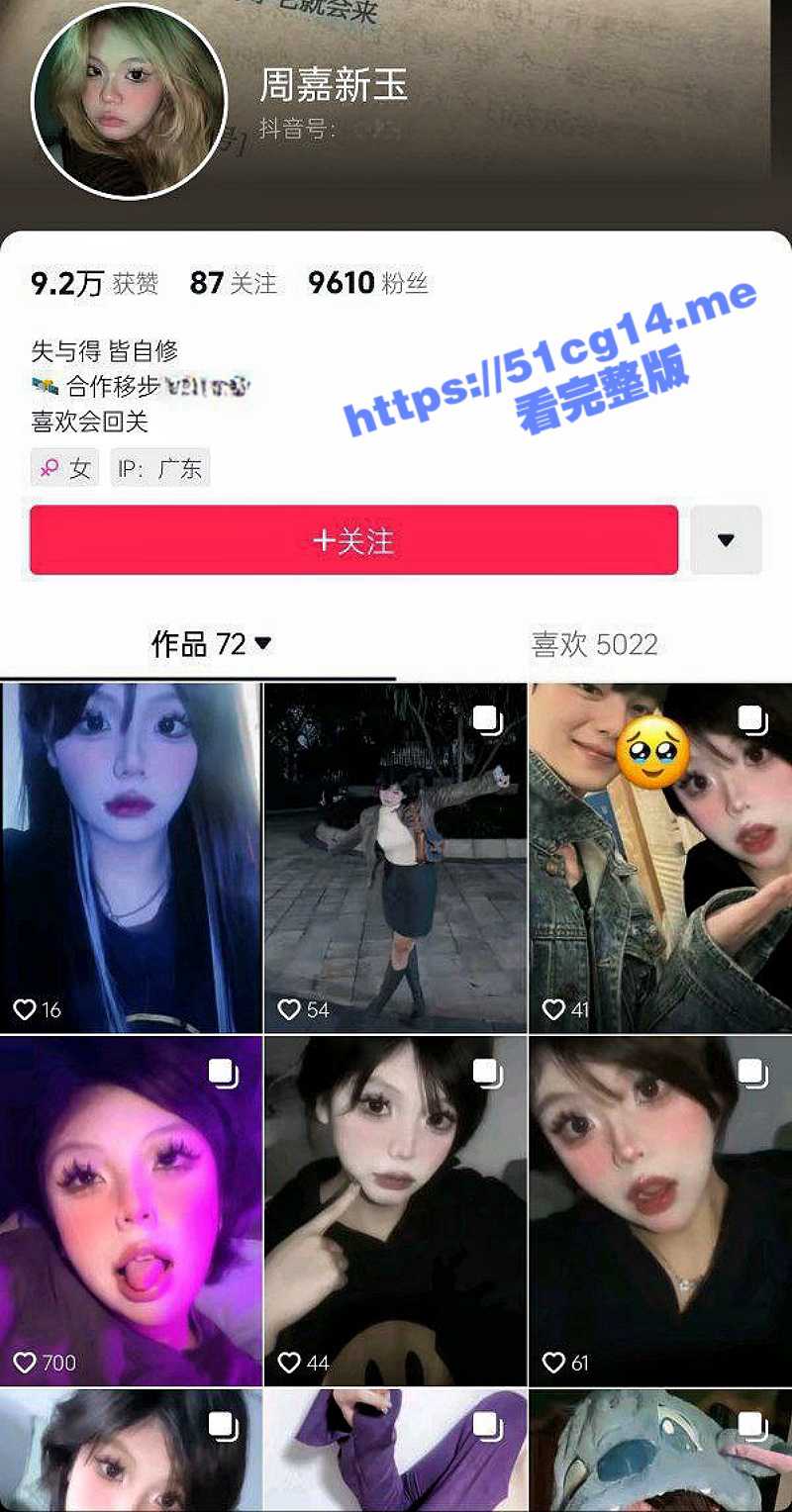Select the 作品 72 tab
The image size is (792, 1512).
coord(210,645)
